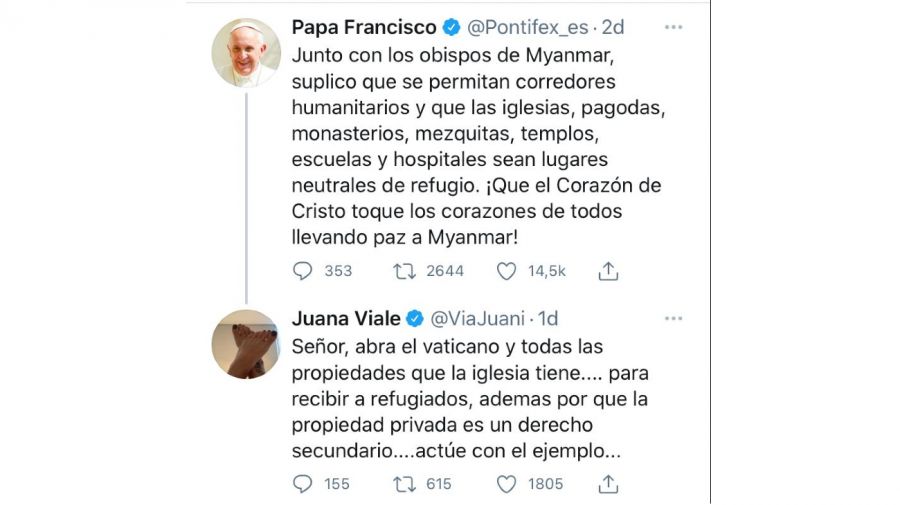Image resolution: width=900 pixels, height=505 pixels.
Task: Share Juana Viale's tweet
Action: (608, 484)
